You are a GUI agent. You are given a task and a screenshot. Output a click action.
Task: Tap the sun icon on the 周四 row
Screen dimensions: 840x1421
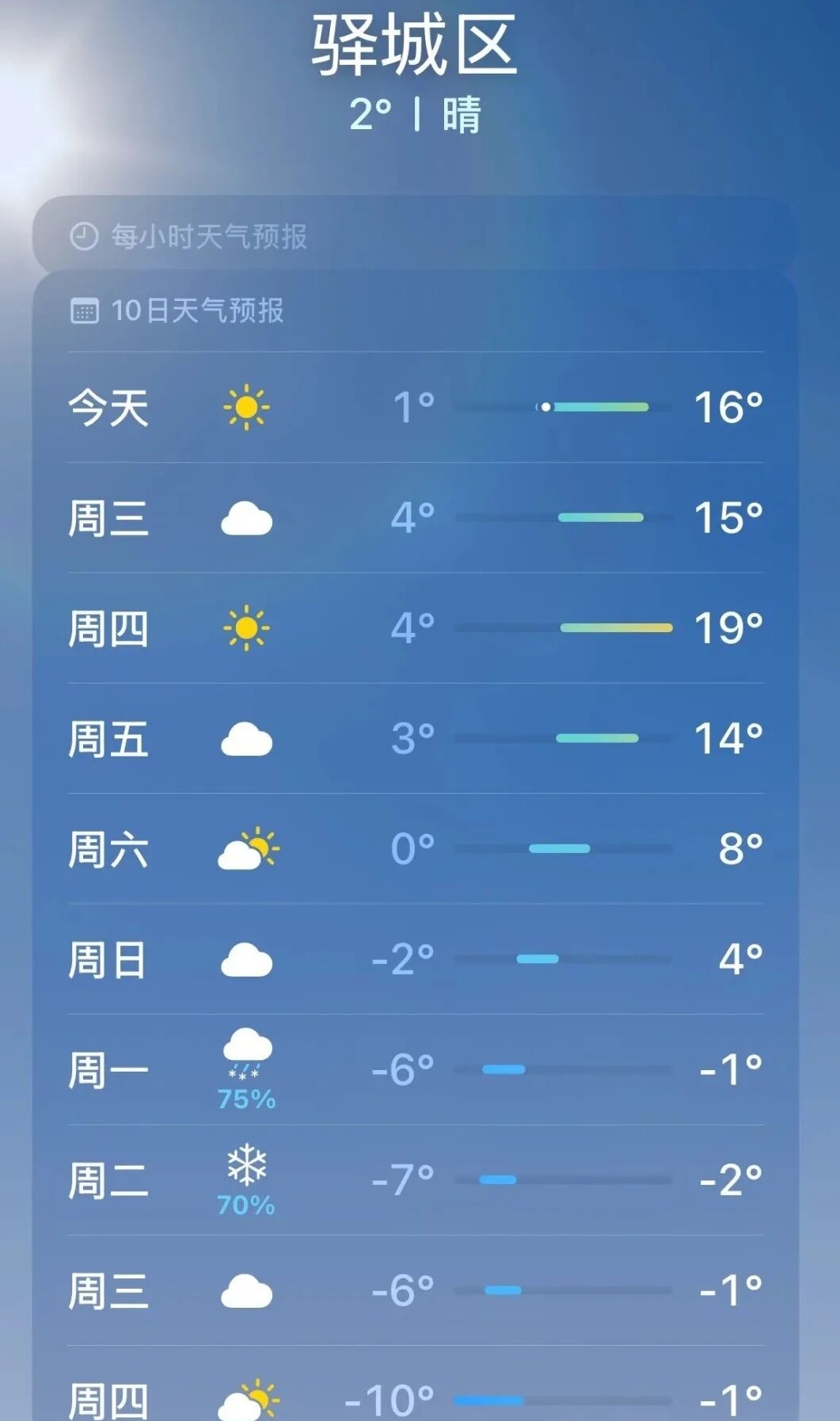248,628
